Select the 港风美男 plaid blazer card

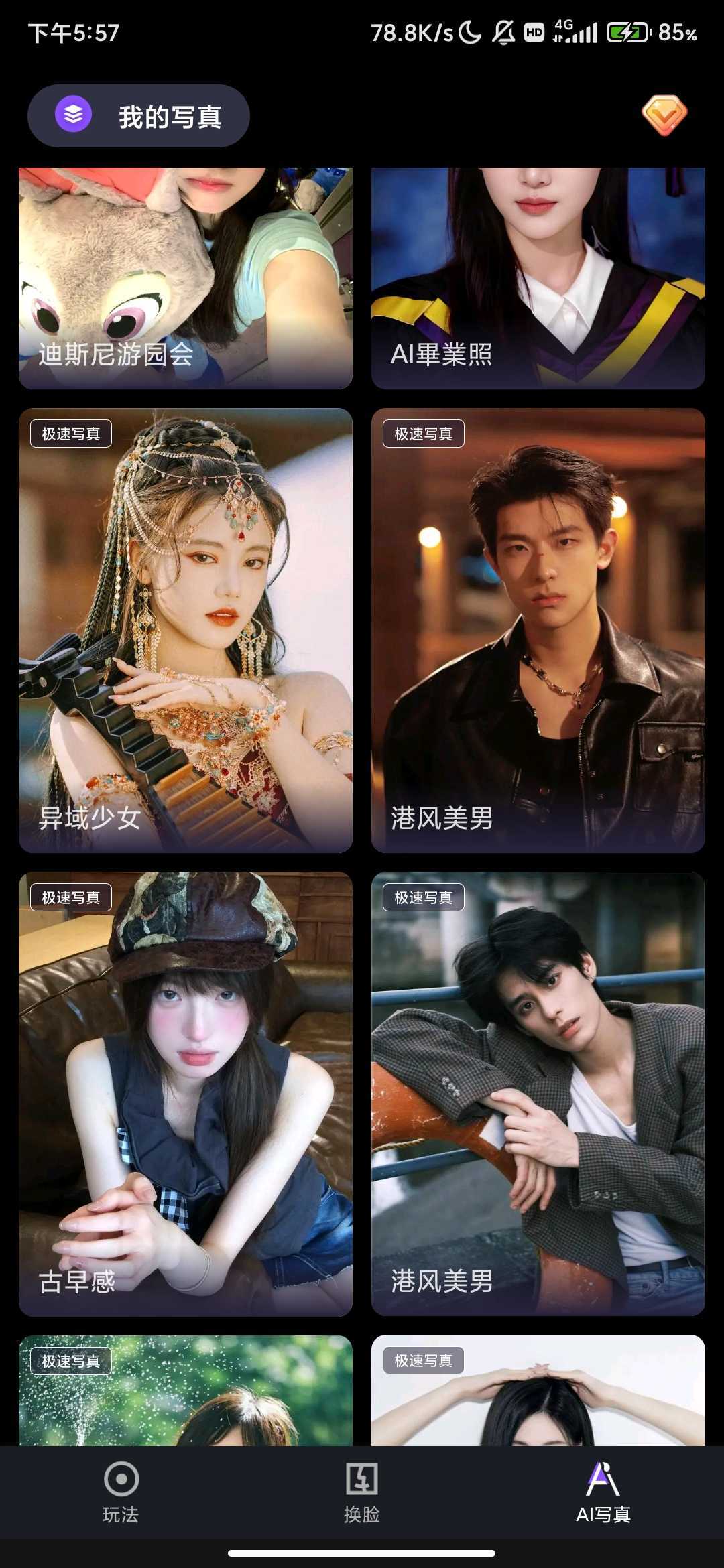(538, 1094)
